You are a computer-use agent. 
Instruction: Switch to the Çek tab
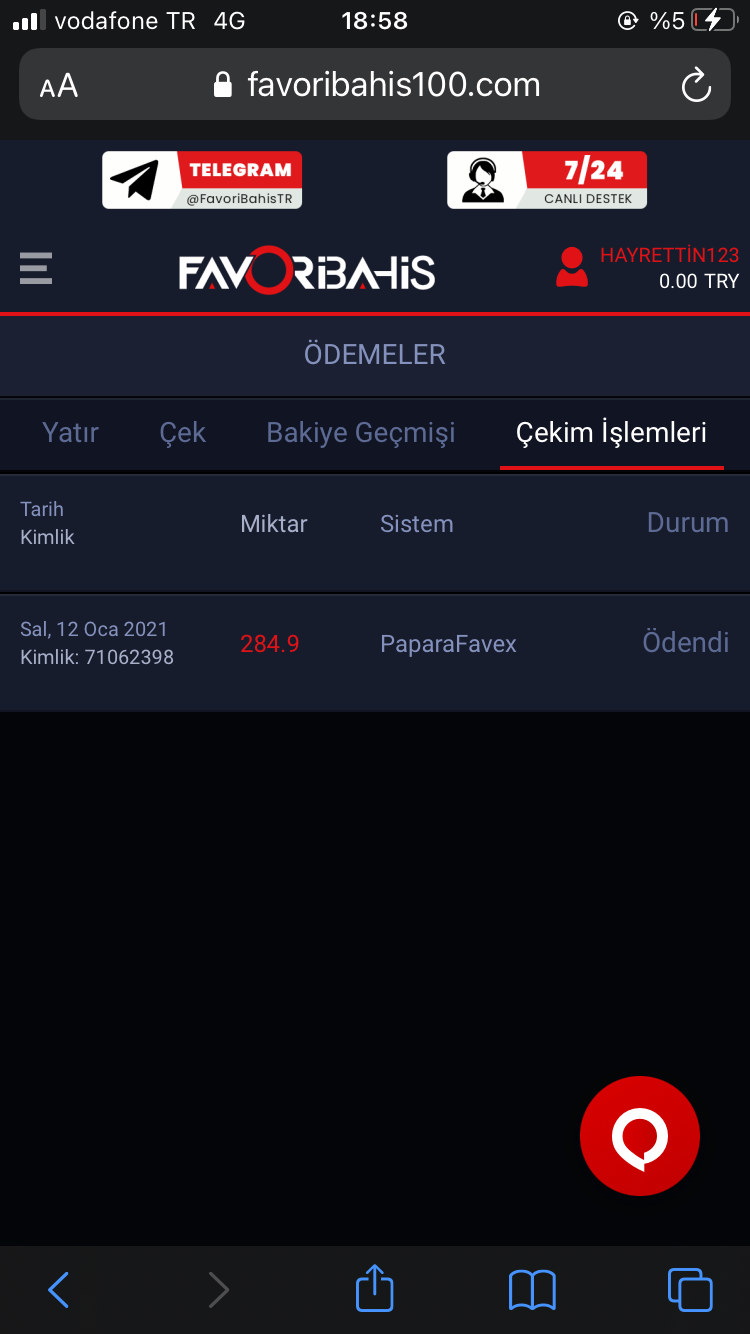[x=182, y=433]
